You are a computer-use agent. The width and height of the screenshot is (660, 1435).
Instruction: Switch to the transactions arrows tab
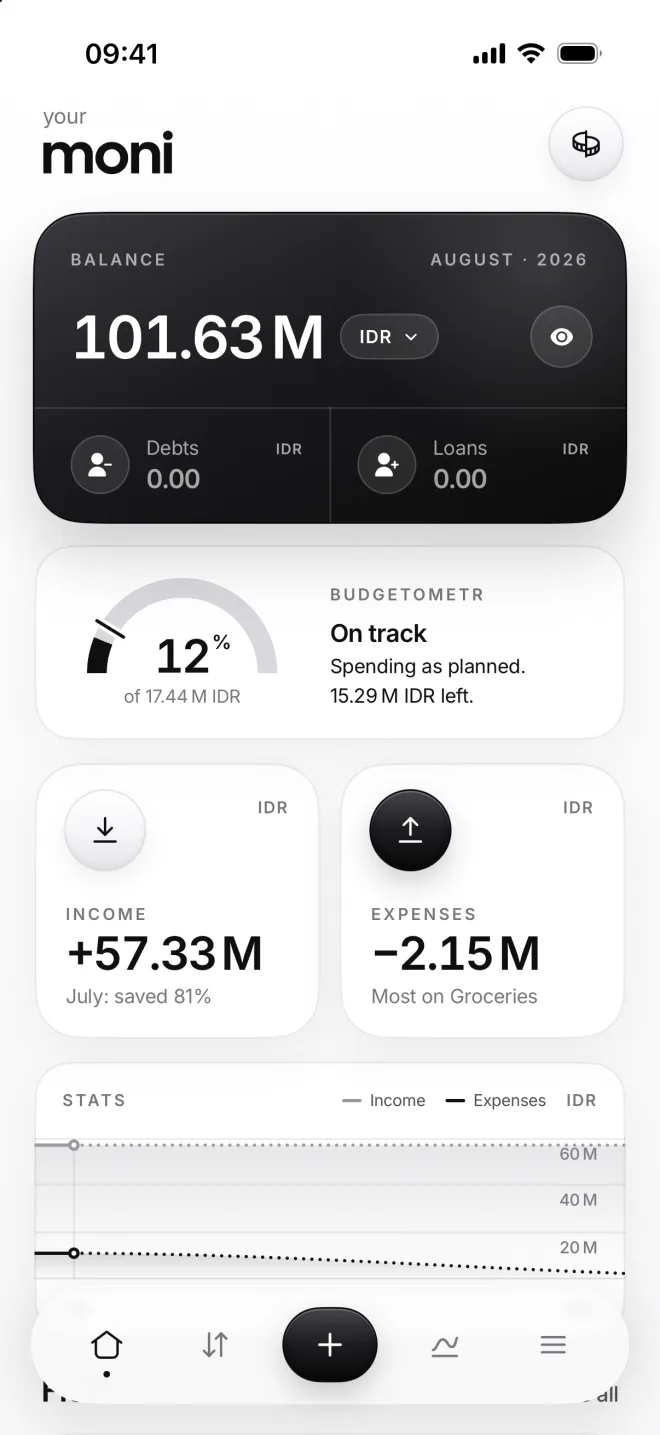[x=215, y=1345]
